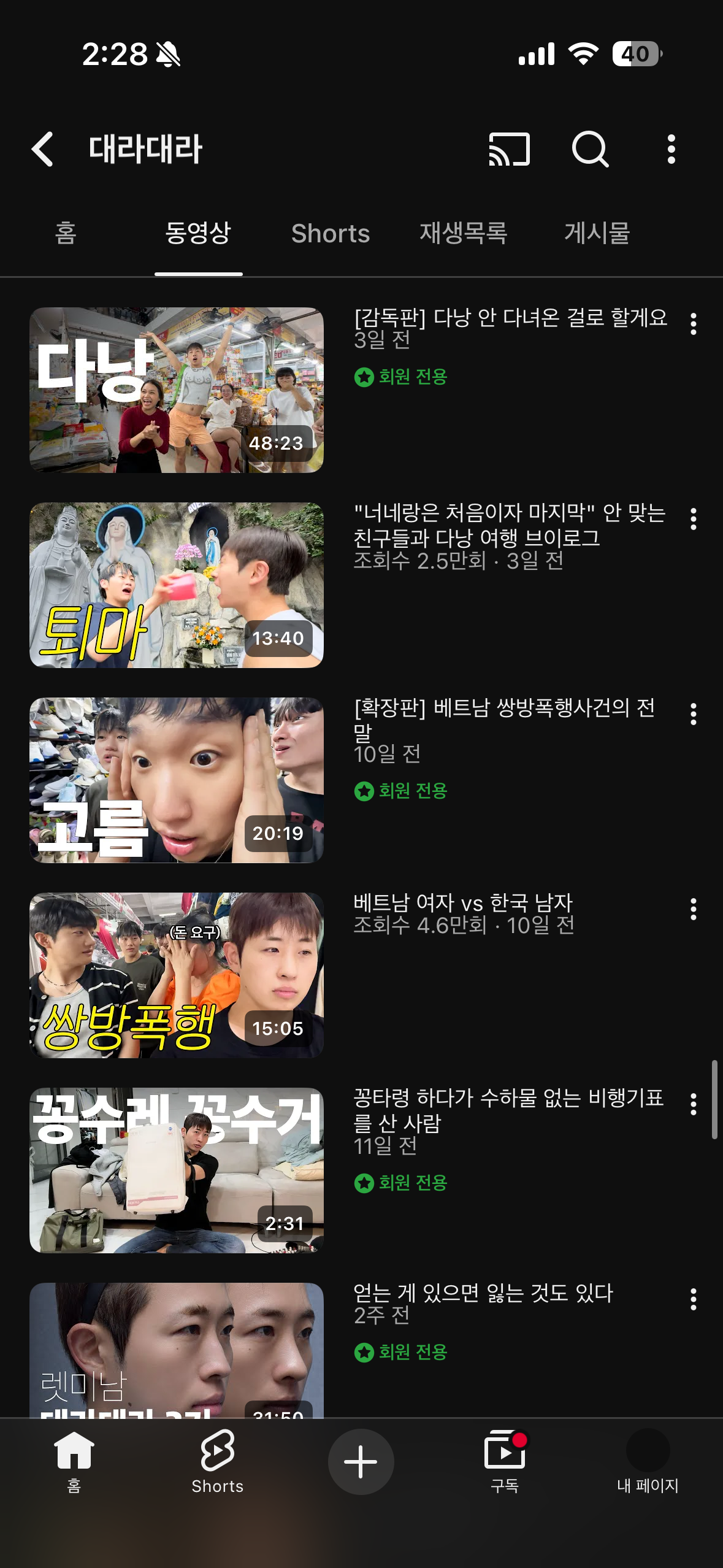723x1568 pixels.
Task: Open the channel overflow menu
Action: [x=671, y=149]
